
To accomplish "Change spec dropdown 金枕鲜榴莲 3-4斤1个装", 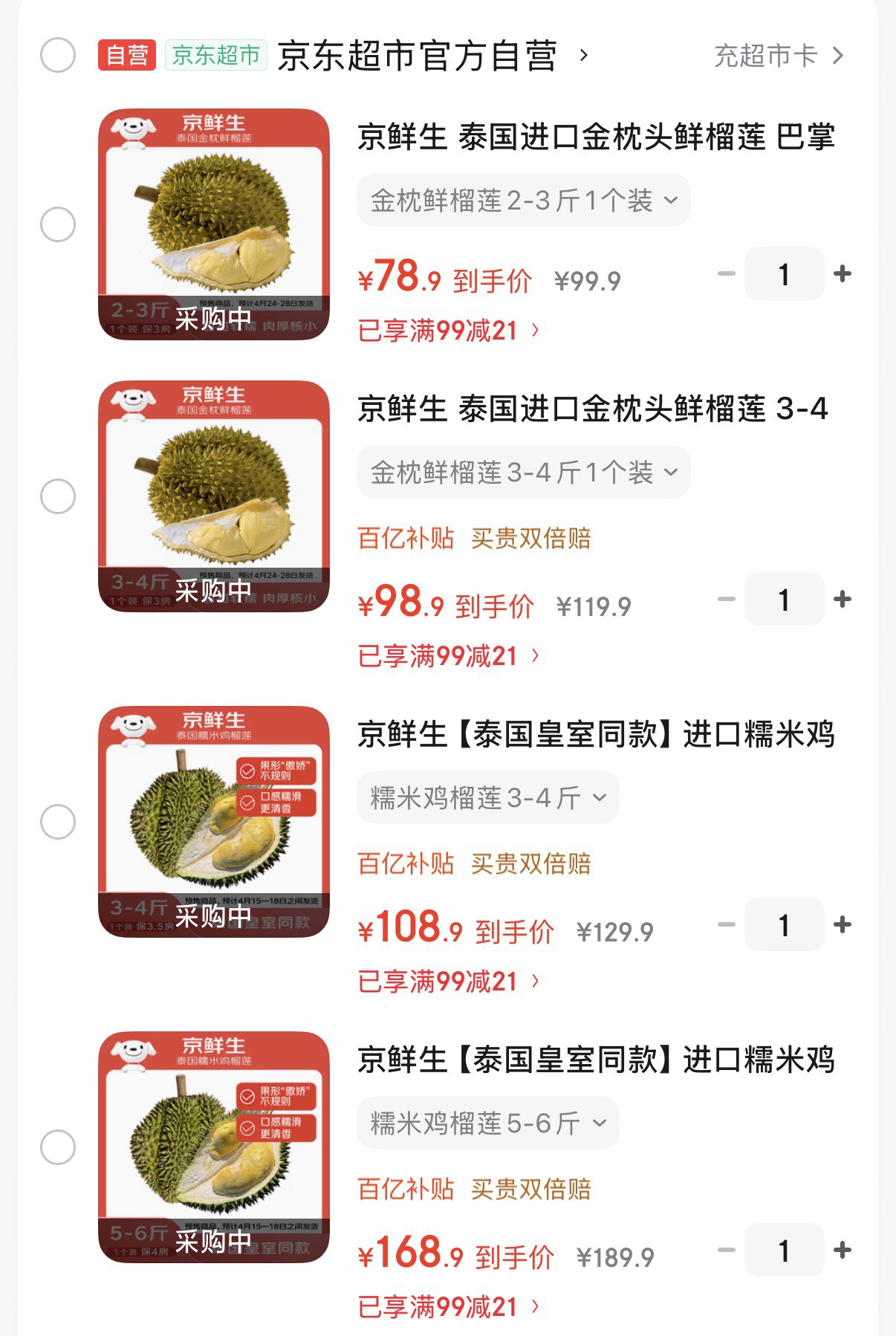I will (523, 472).
